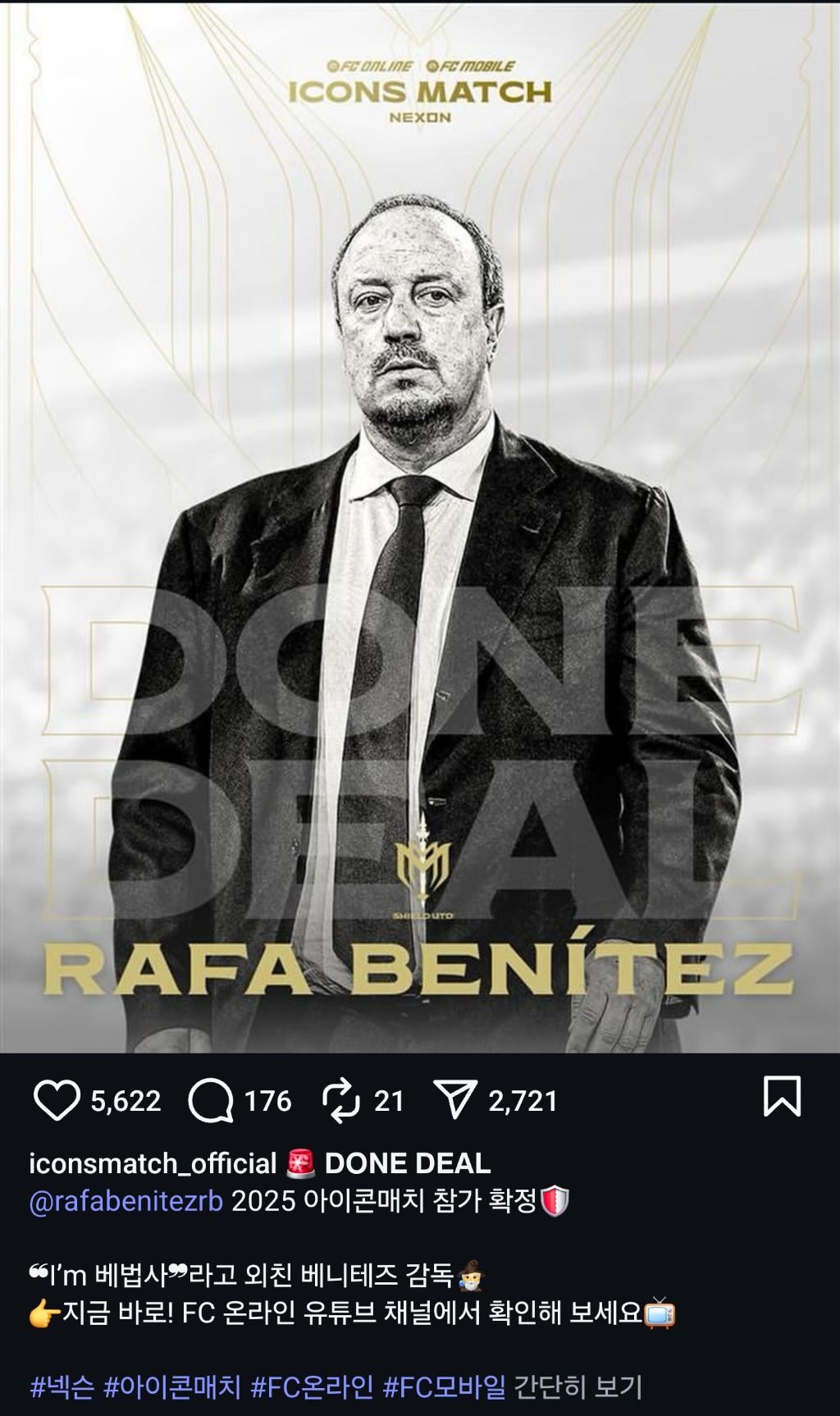The height and width of the screenshot is (1416, 840).
Task: Open iconsmatch_official profile
Action: pos(153,1163)
